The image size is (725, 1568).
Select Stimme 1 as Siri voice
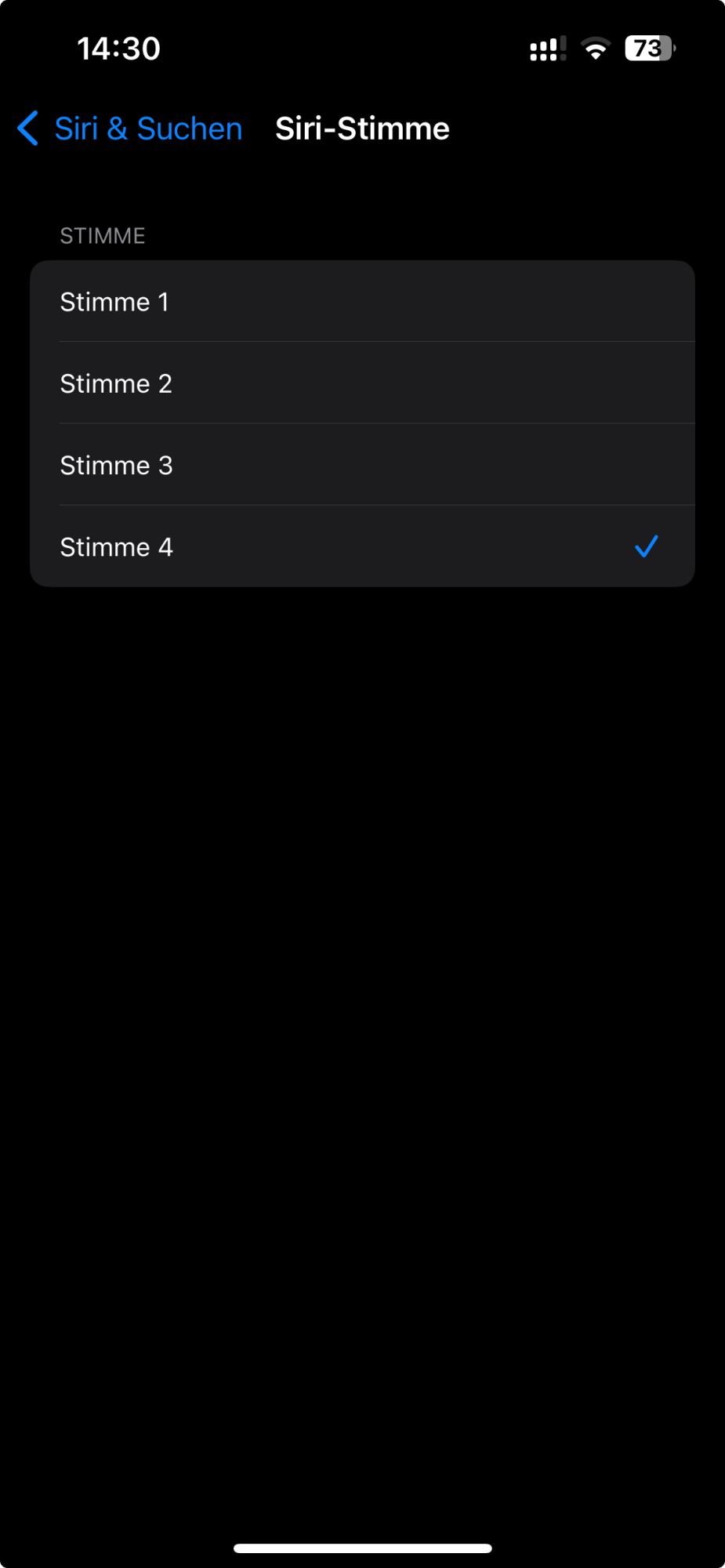(361, 302)
